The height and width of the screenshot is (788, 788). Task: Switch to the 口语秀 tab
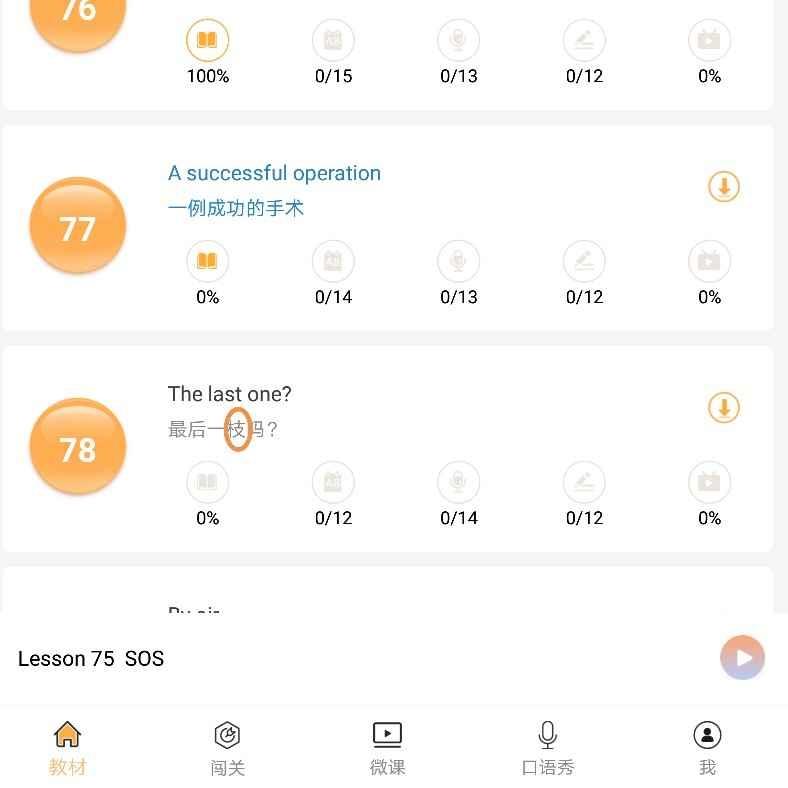[x=547, y=748]
